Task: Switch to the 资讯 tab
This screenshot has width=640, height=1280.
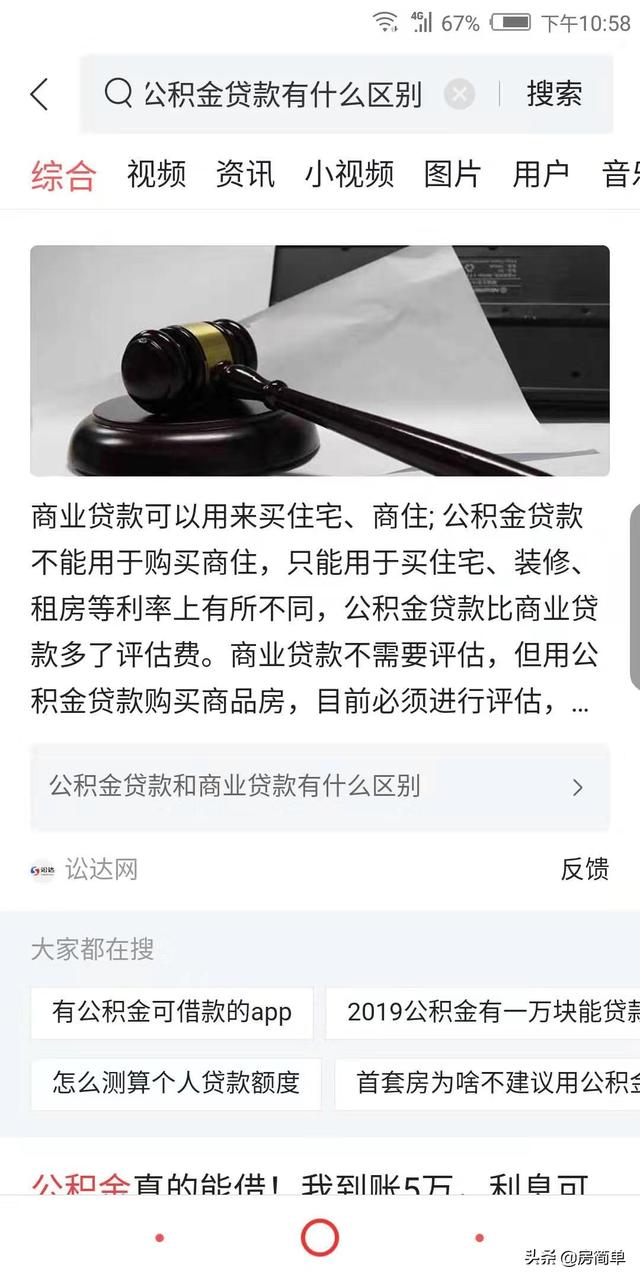Action: point(245,174)
